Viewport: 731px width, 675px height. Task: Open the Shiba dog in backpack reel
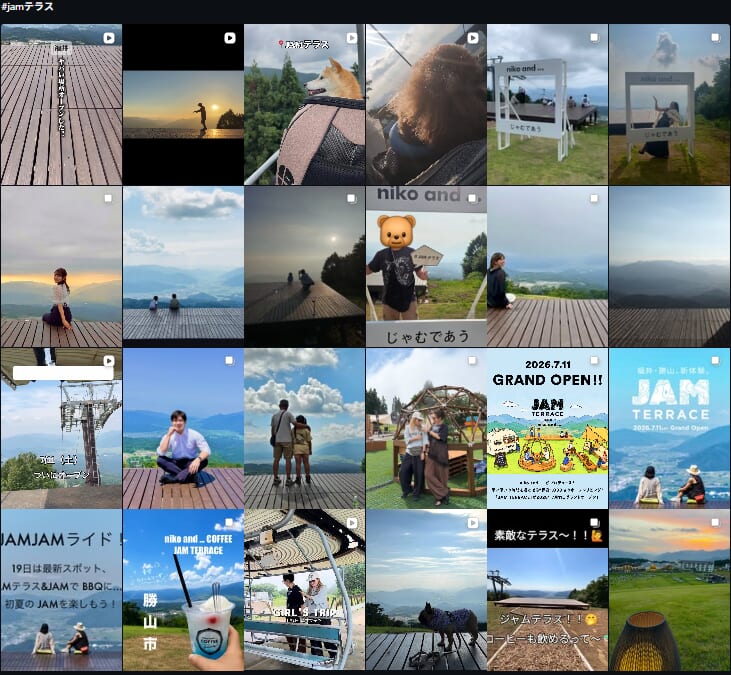point(304,104)
